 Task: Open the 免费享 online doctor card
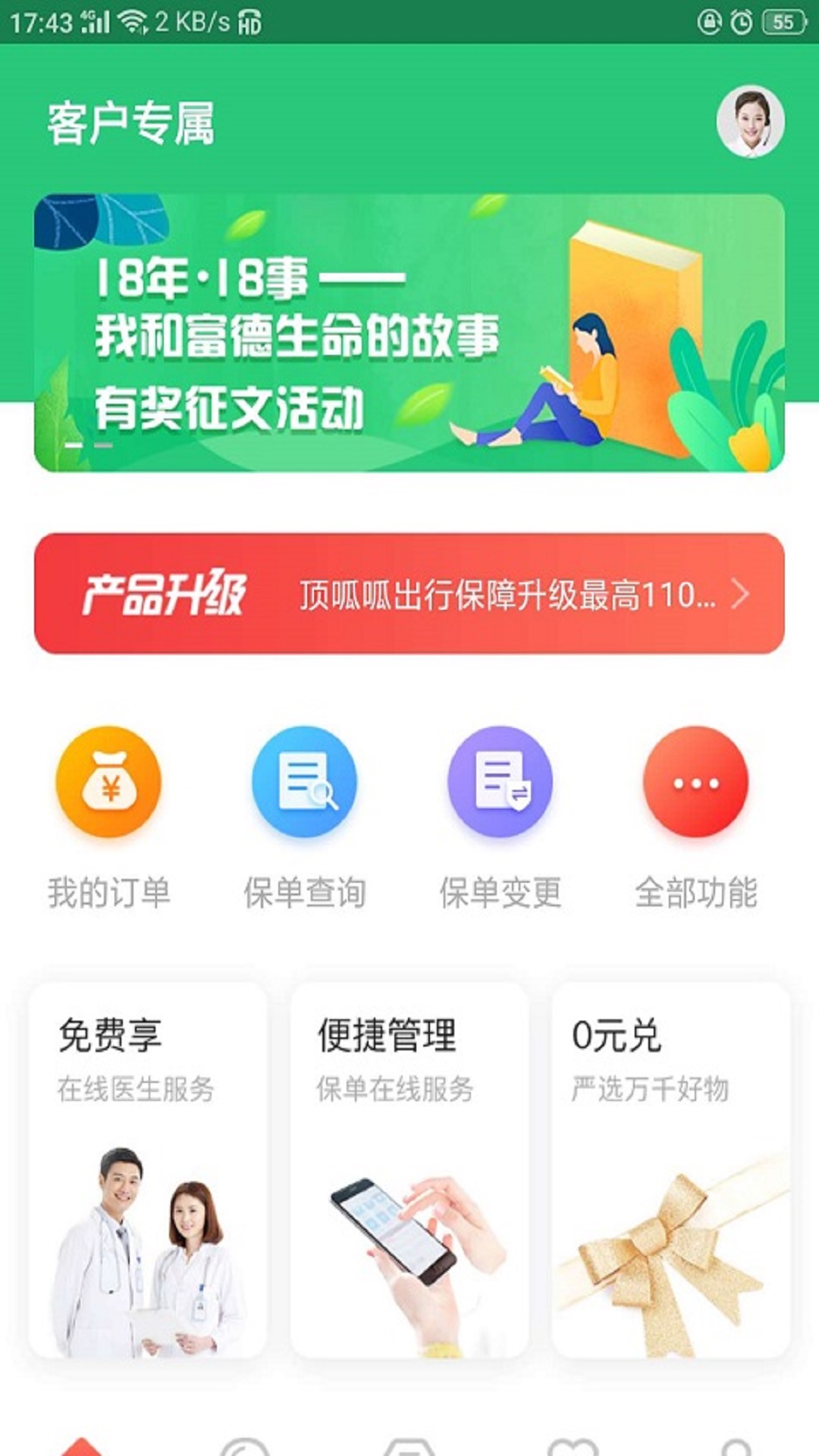(148, 1169)
